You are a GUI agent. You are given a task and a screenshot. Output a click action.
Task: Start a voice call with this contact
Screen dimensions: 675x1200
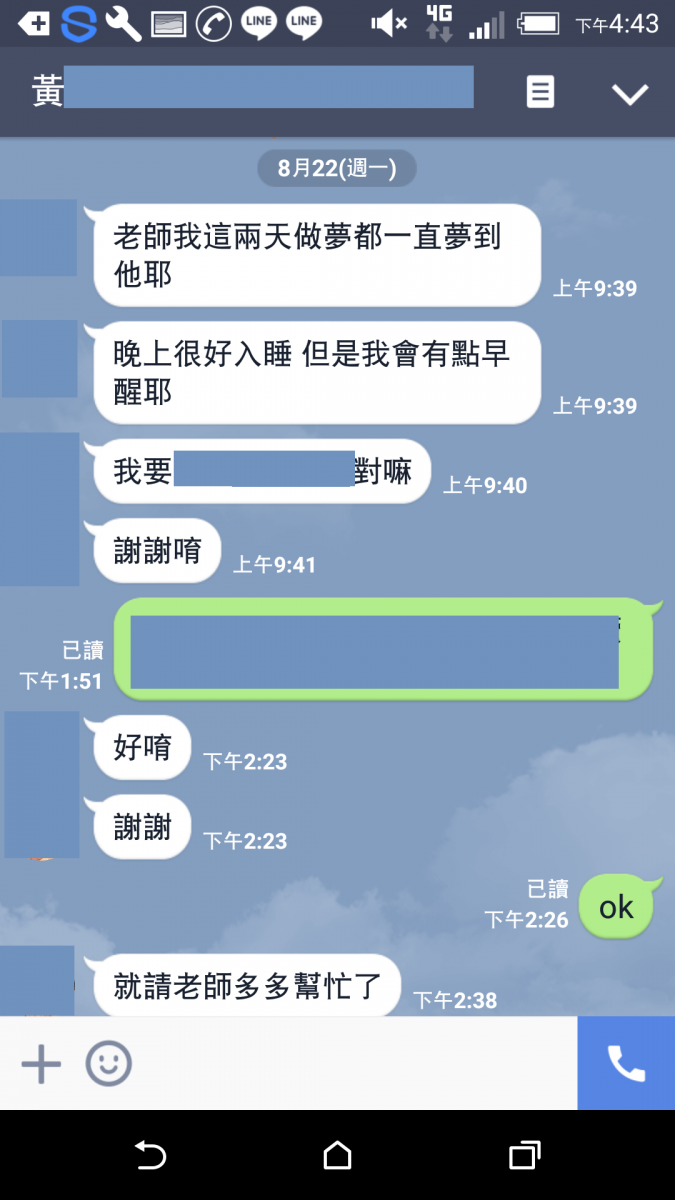pyautogui.click(x=626, y=1064)
